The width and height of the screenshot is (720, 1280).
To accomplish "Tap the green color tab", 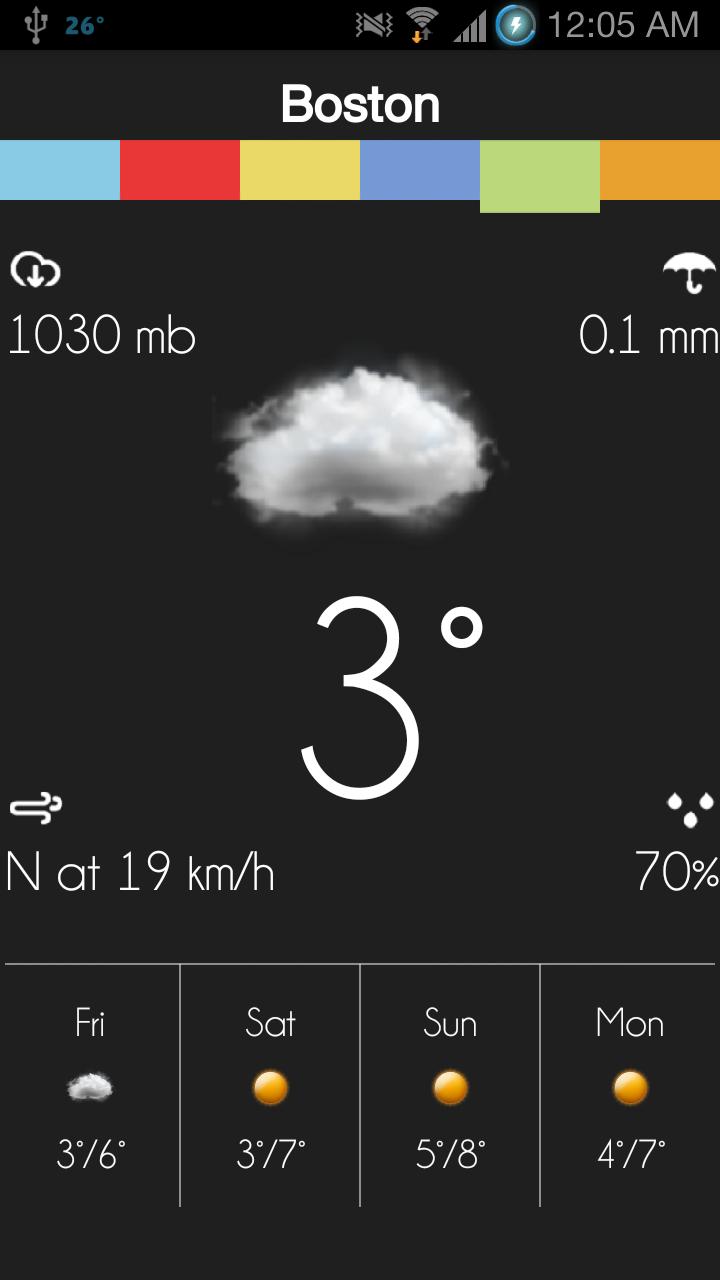I will point(540,175).
